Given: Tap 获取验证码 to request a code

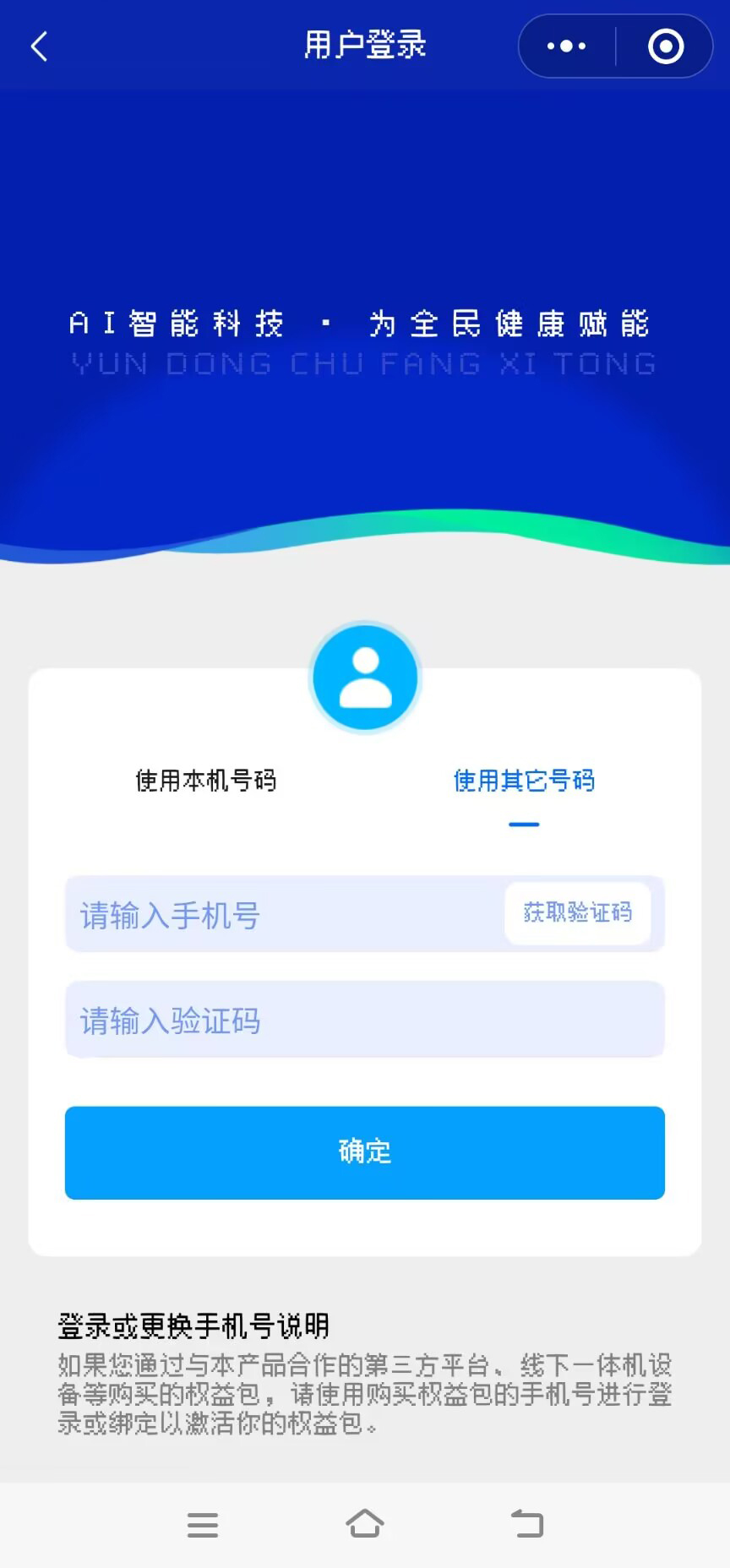Looking at the screenshot, I should click(x=578, y=913).
